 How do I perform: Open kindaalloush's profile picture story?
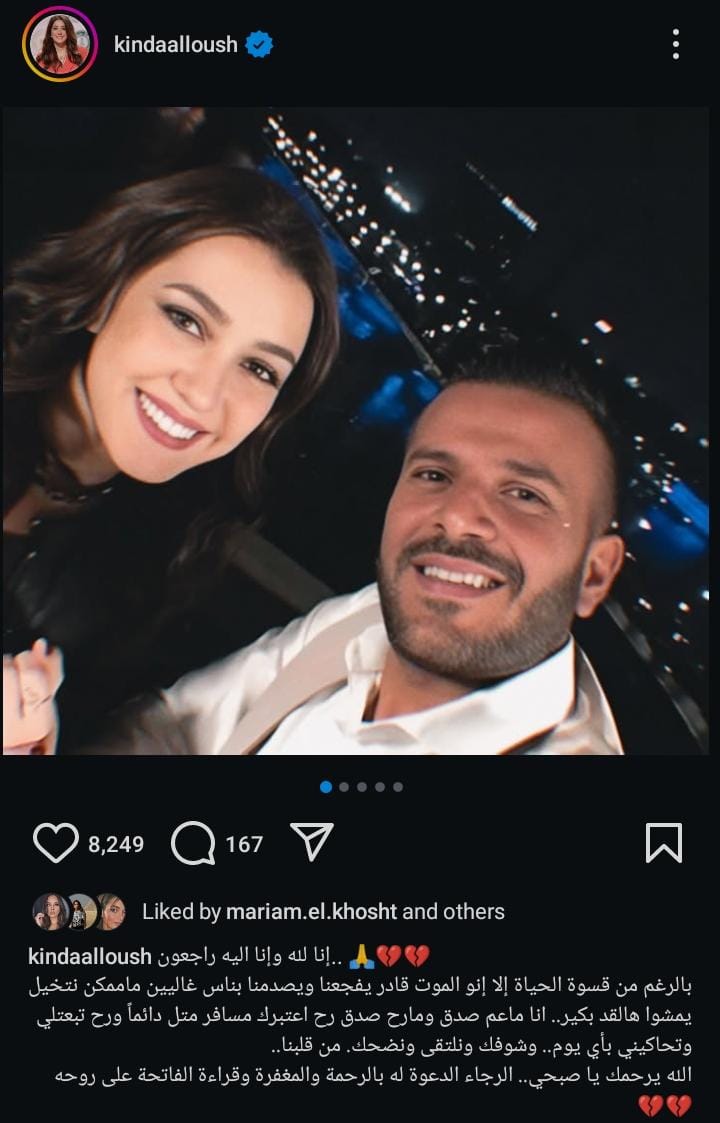(60, 44)
